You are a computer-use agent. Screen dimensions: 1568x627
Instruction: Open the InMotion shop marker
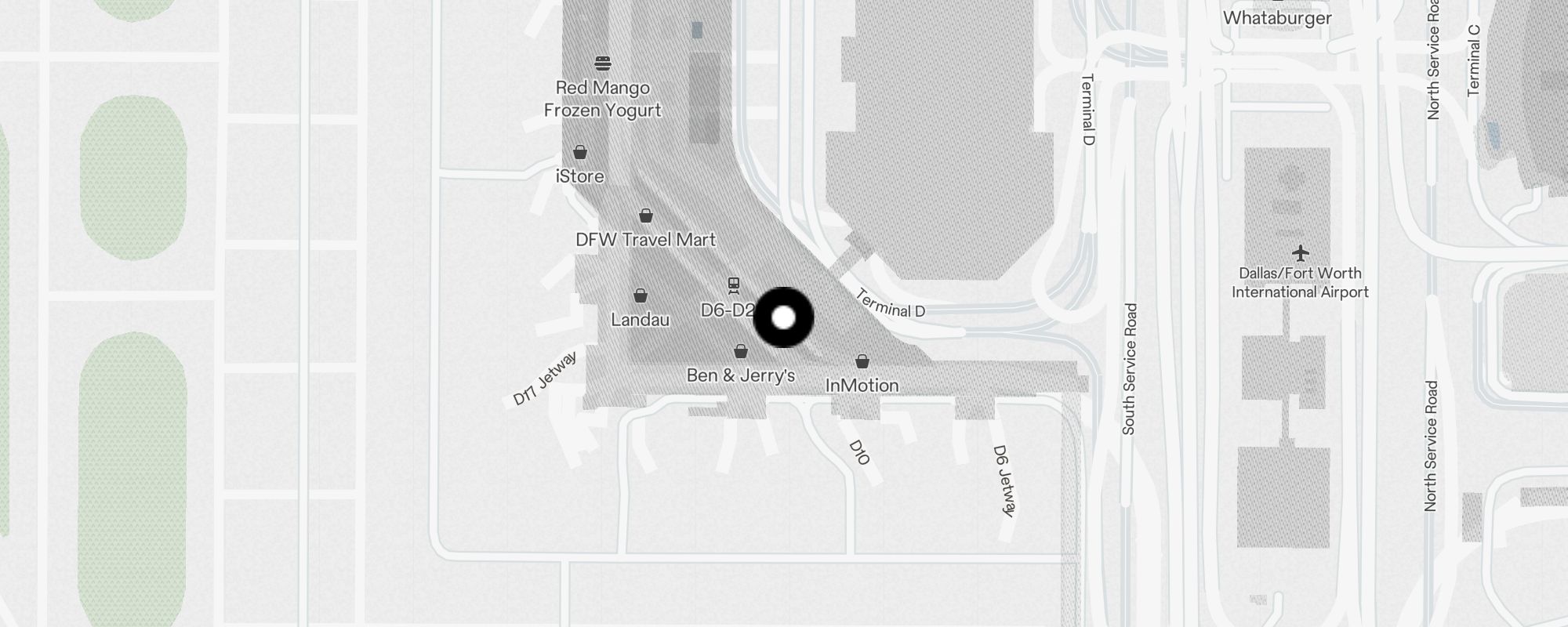click(862, 361)
